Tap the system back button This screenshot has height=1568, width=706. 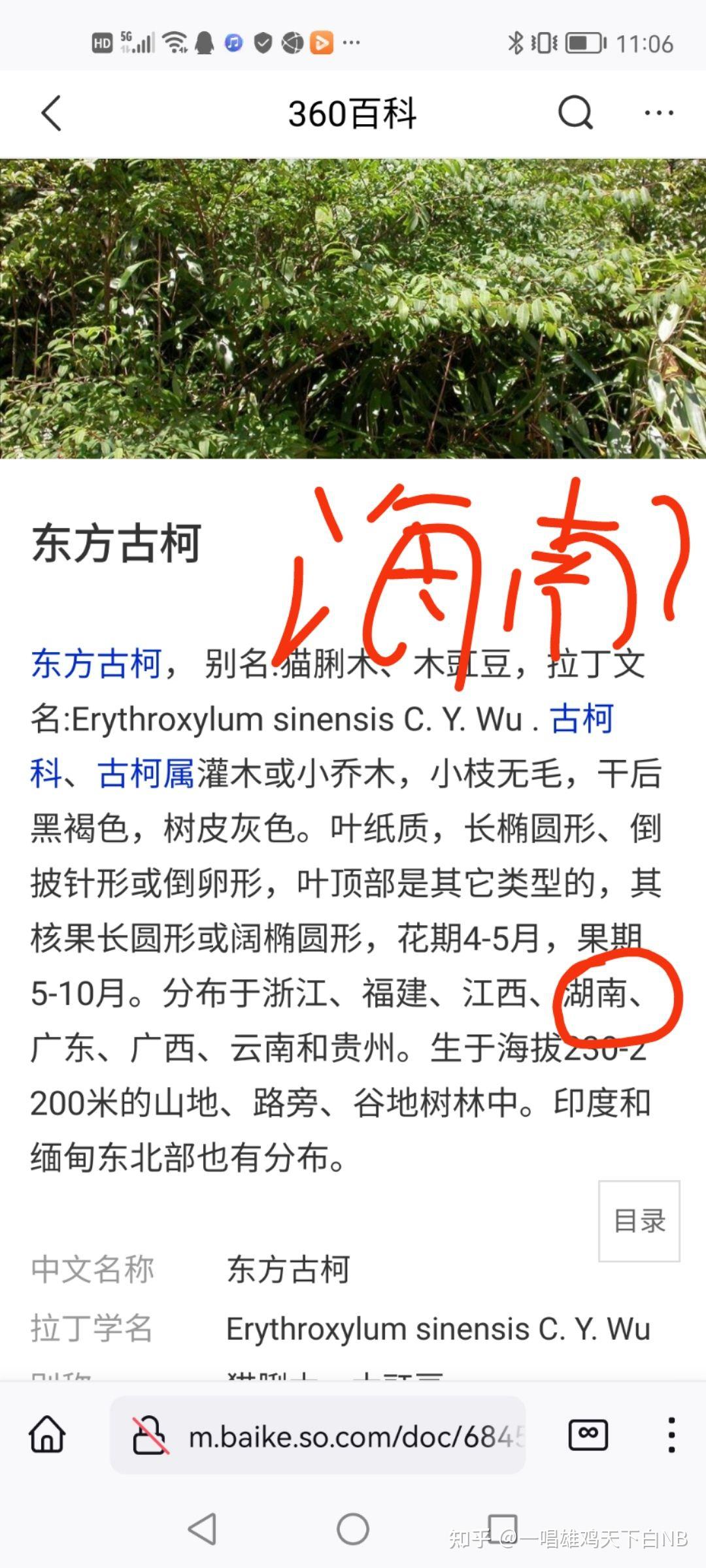pyautogui.click(x=202, y=1529)
